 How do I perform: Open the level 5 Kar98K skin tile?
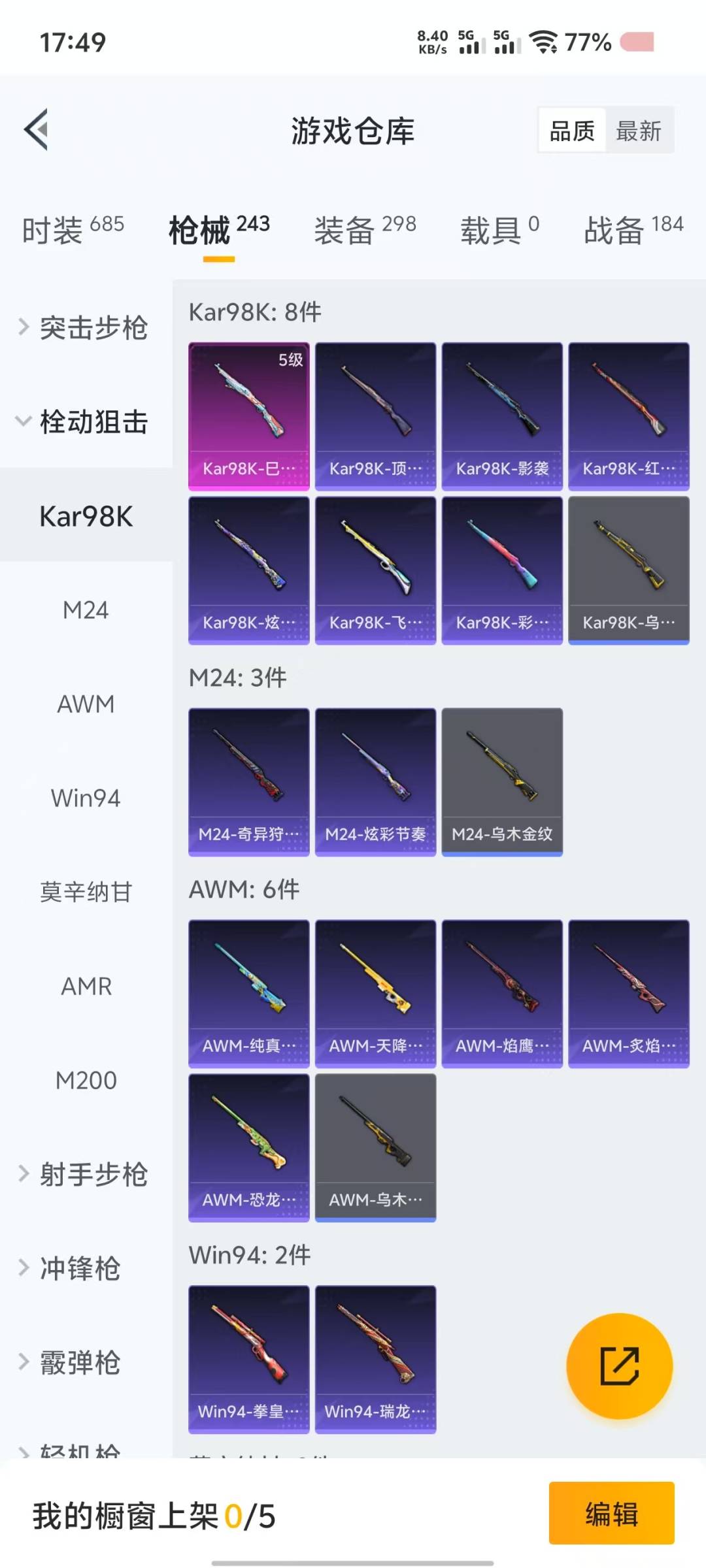click(x=249, y=416)
